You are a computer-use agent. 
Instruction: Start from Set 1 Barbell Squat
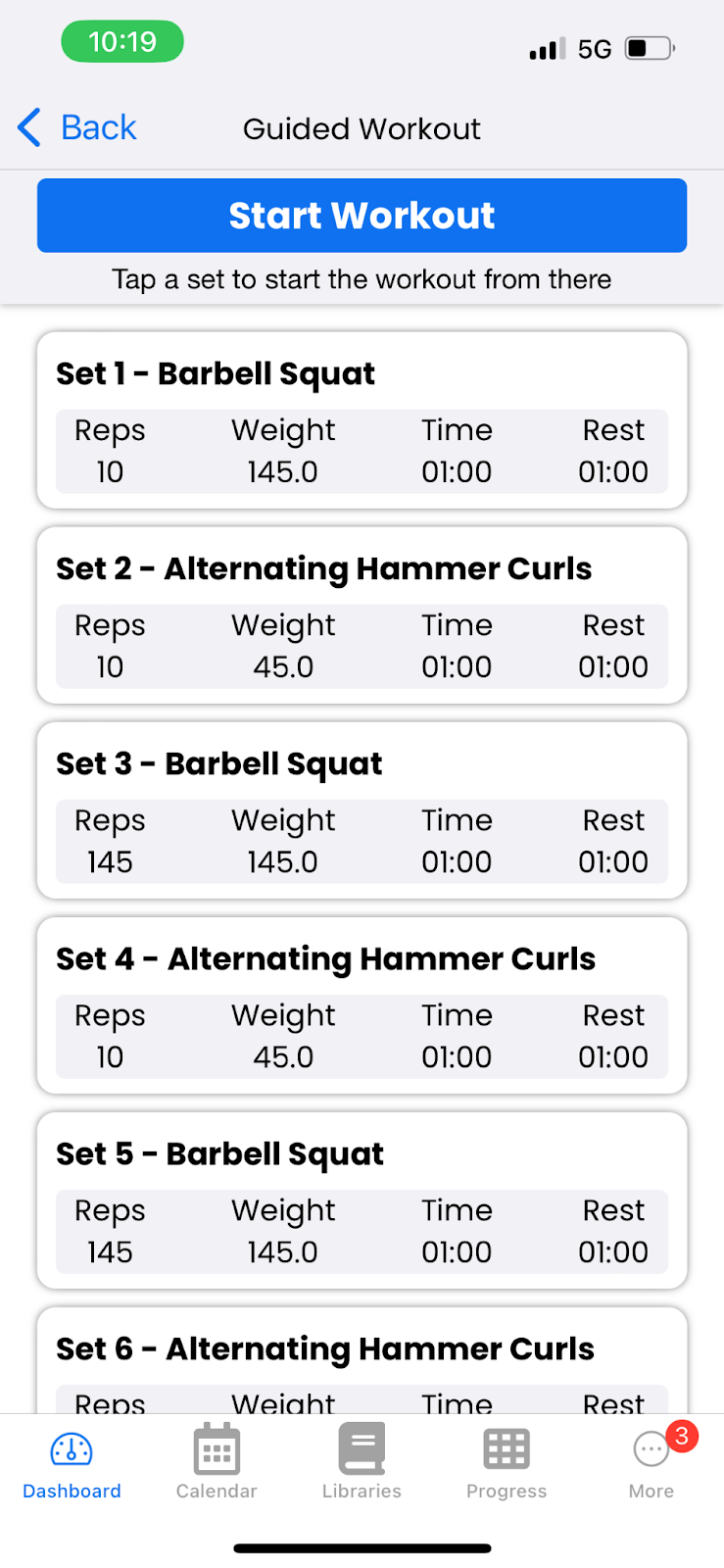(x=362, y=419)
